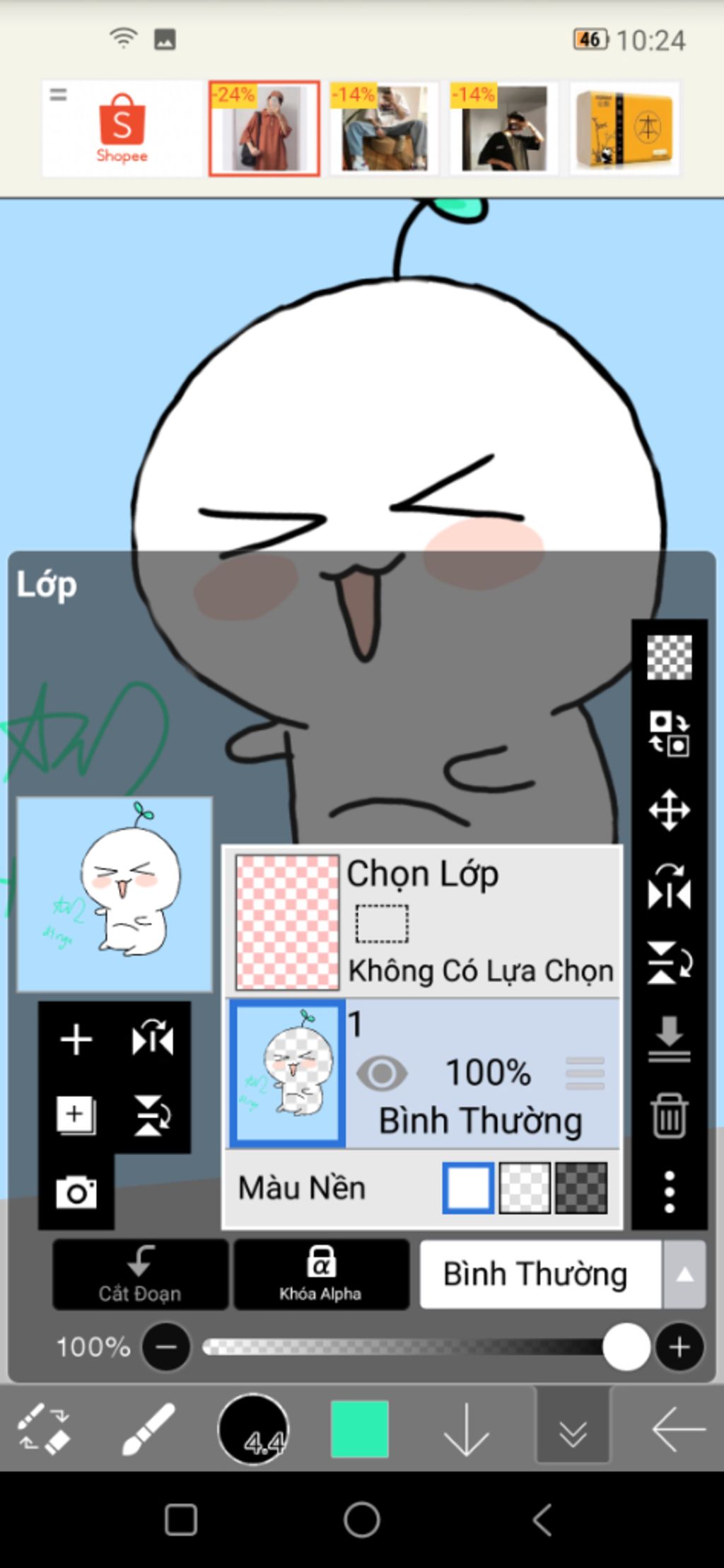Open the move/transform layer tool
Screen dimensions: 724x1568
pyautogui.click(x=669, y=810)
